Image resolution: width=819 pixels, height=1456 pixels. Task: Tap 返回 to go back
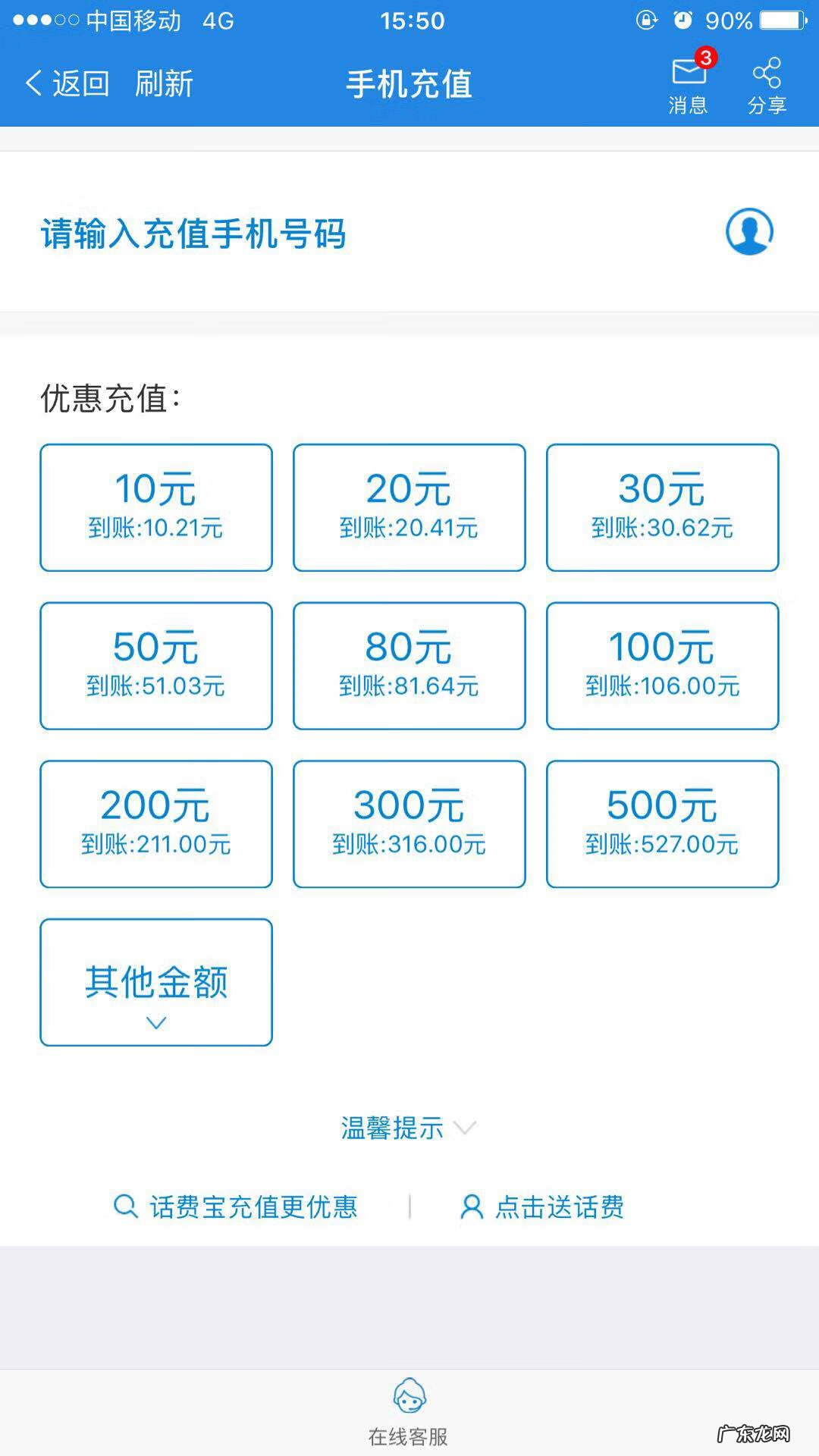68,83
